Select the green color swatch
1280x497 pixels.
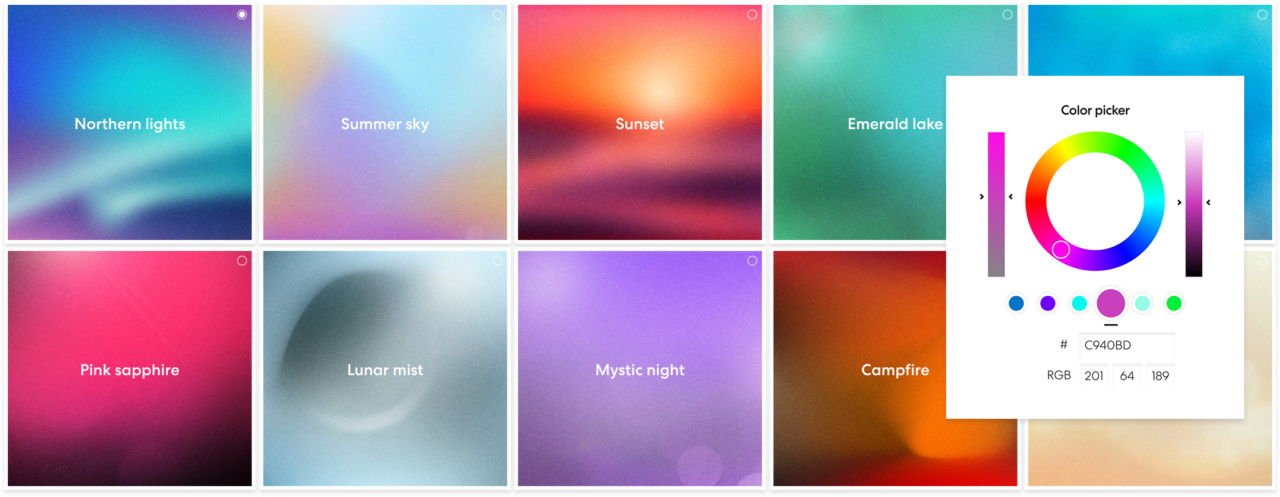(1174, 303)
